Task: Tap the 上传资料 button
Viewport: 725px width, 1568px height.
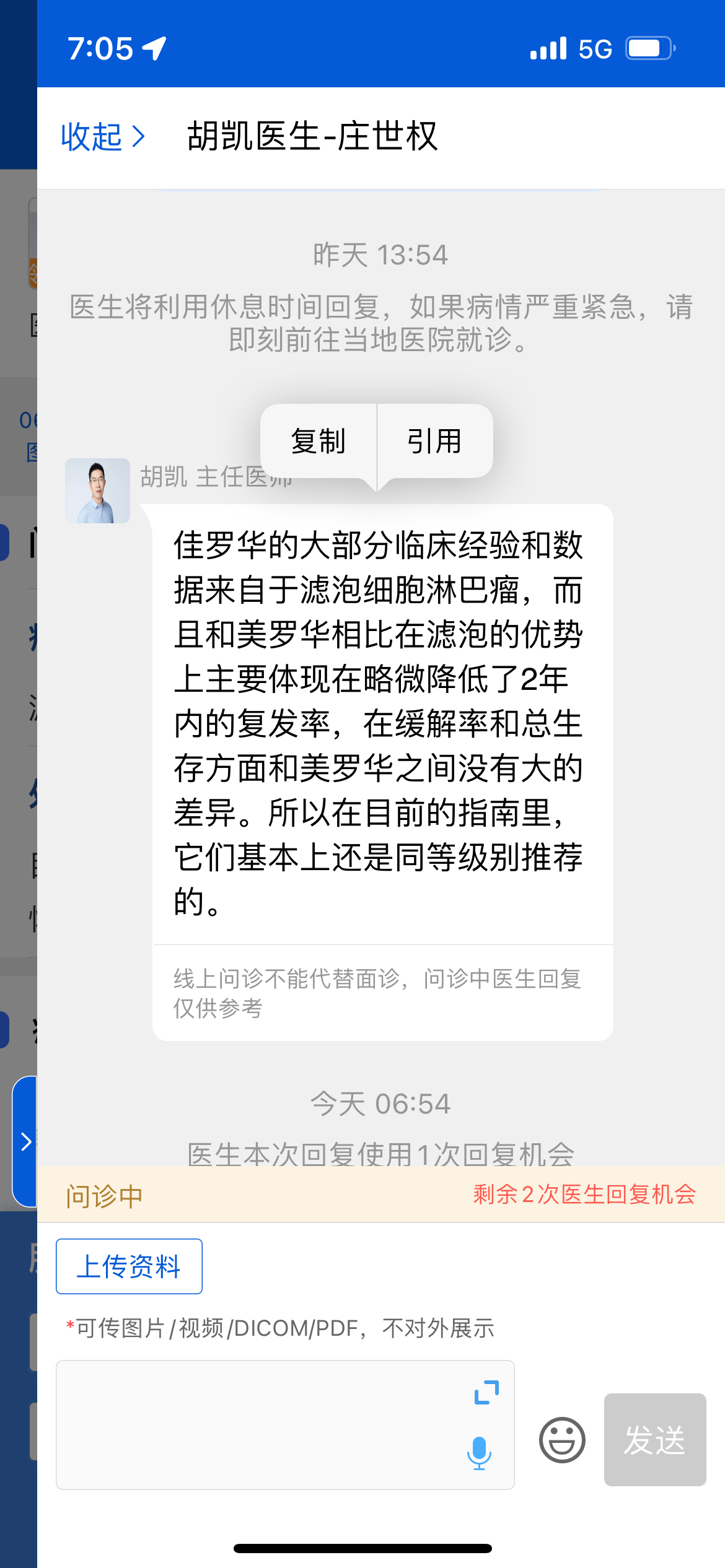Action: (x=129, y=1266)
